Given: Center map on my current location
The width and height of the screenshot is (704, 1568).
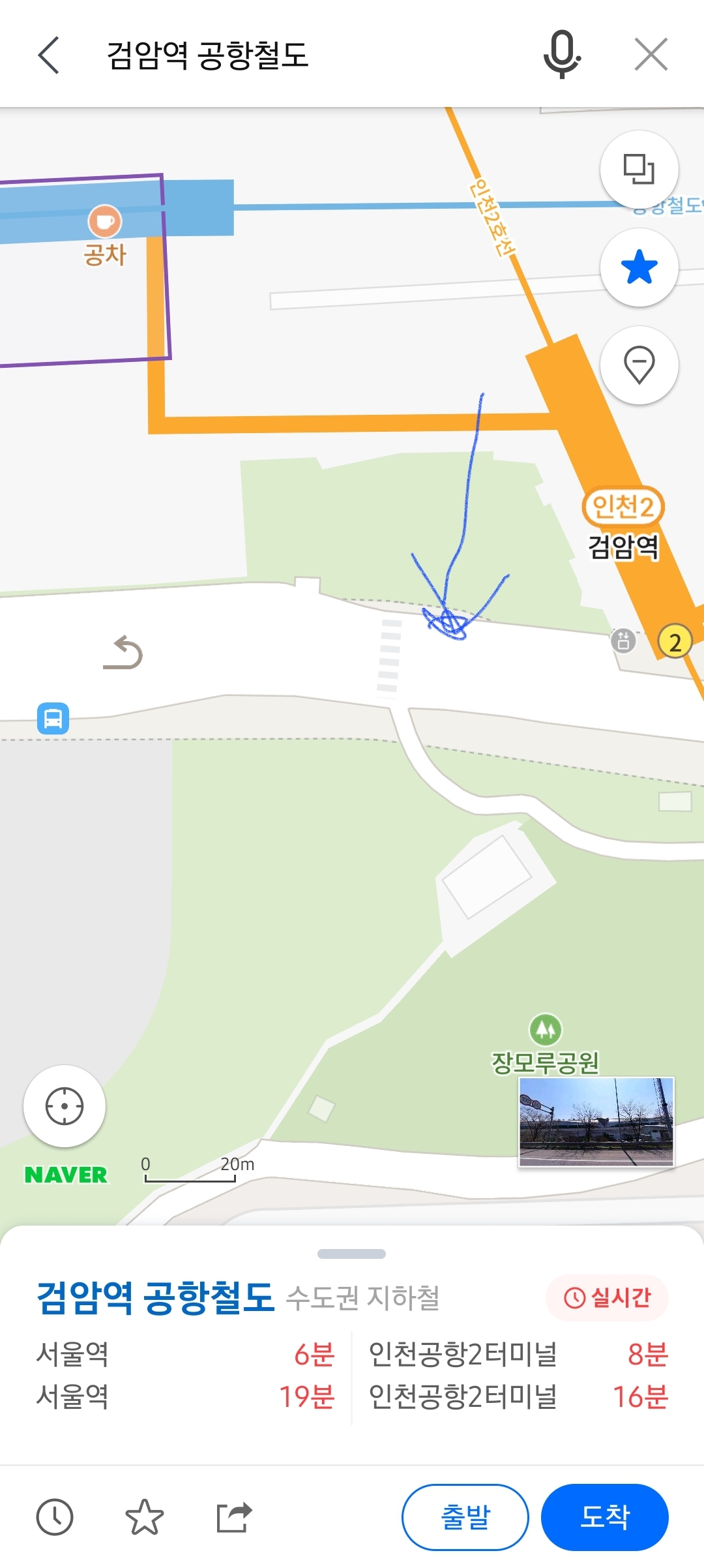Looking at the screenshot, I should coord(64,1106).
